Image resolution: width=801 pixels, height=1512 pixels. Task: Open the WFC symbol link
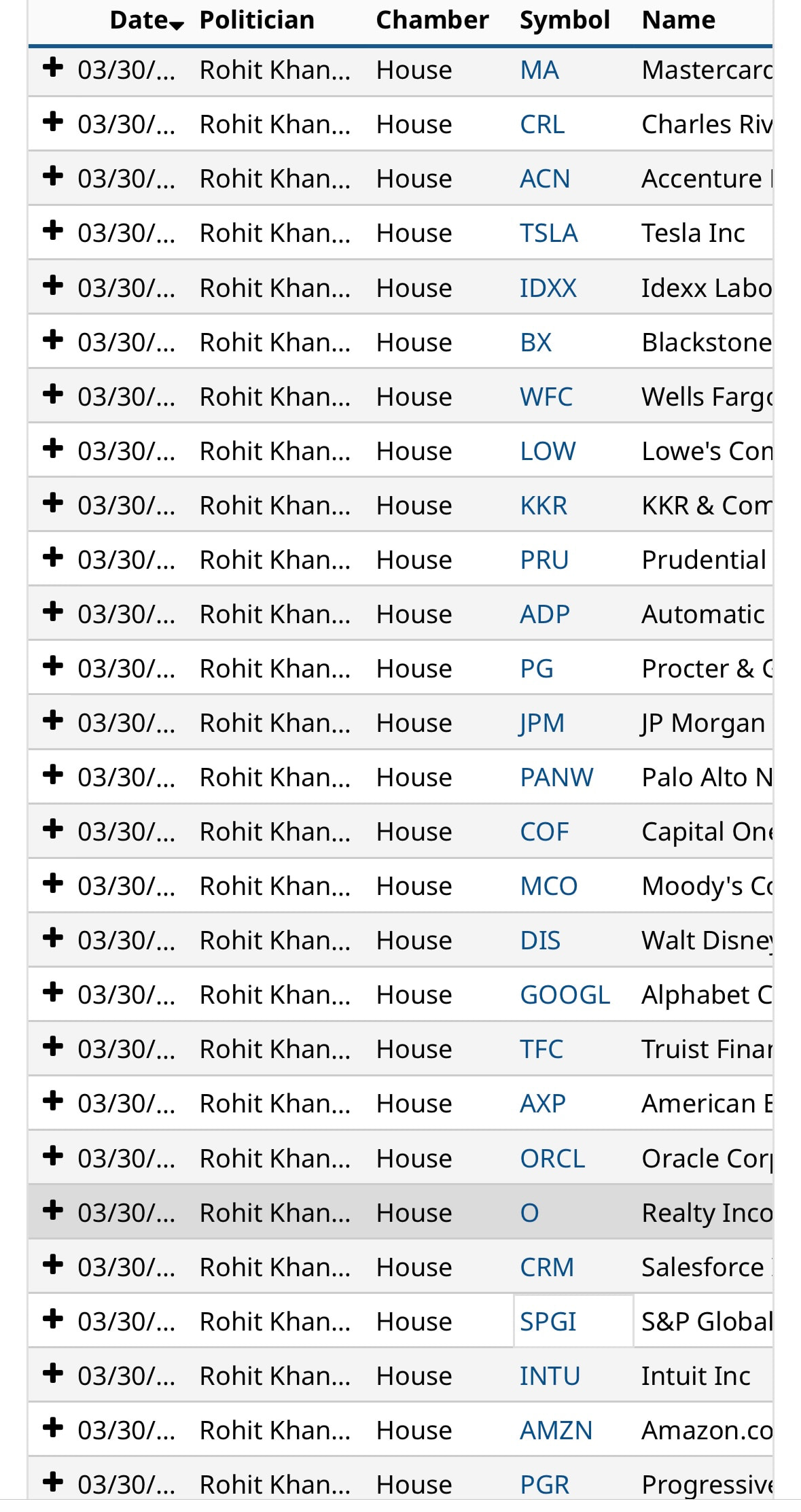(546, 397)
